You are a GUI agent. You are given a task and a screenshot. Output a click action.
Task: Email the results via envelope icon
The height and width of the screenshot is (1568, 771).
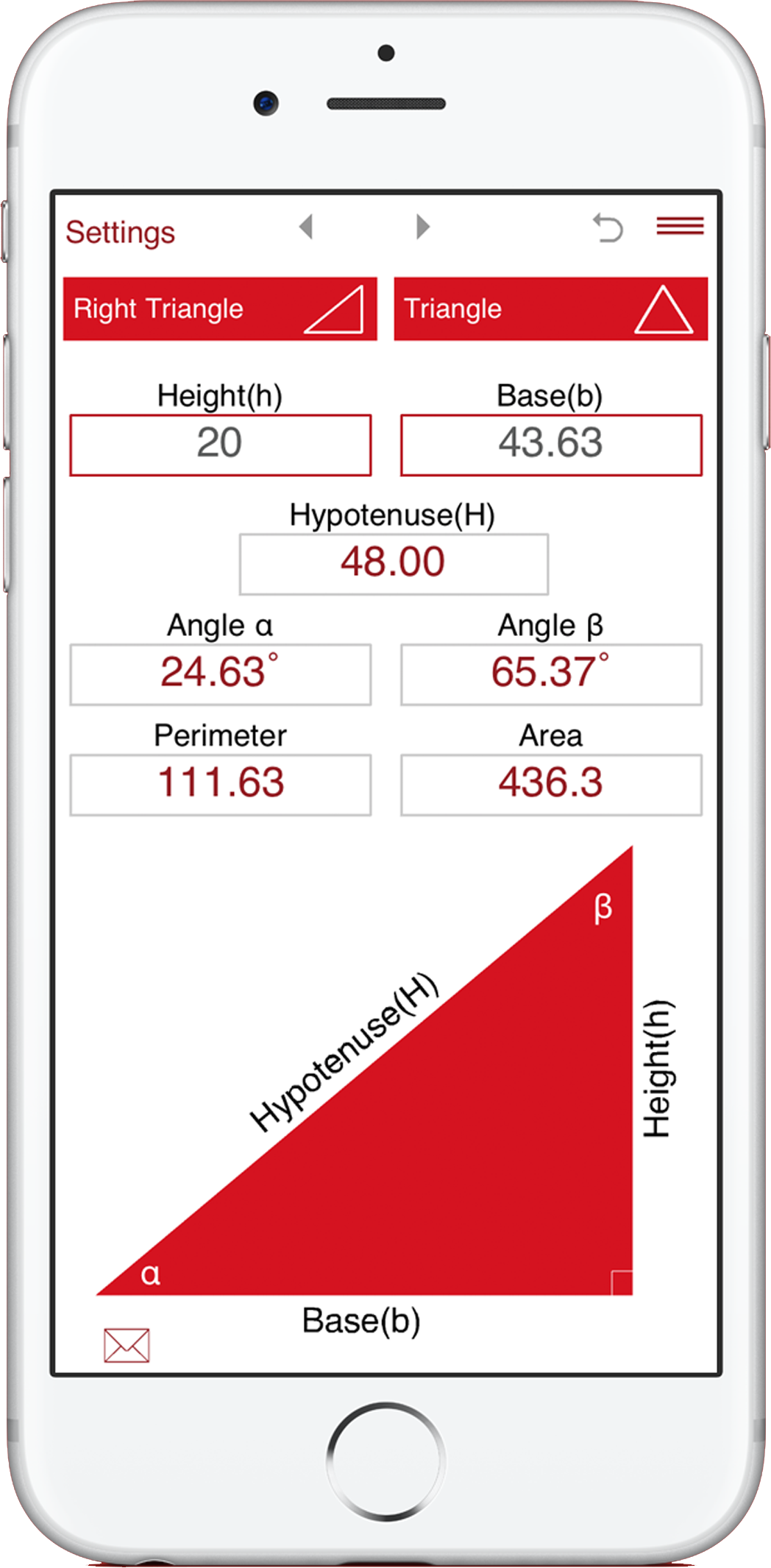click(127, 1345)
